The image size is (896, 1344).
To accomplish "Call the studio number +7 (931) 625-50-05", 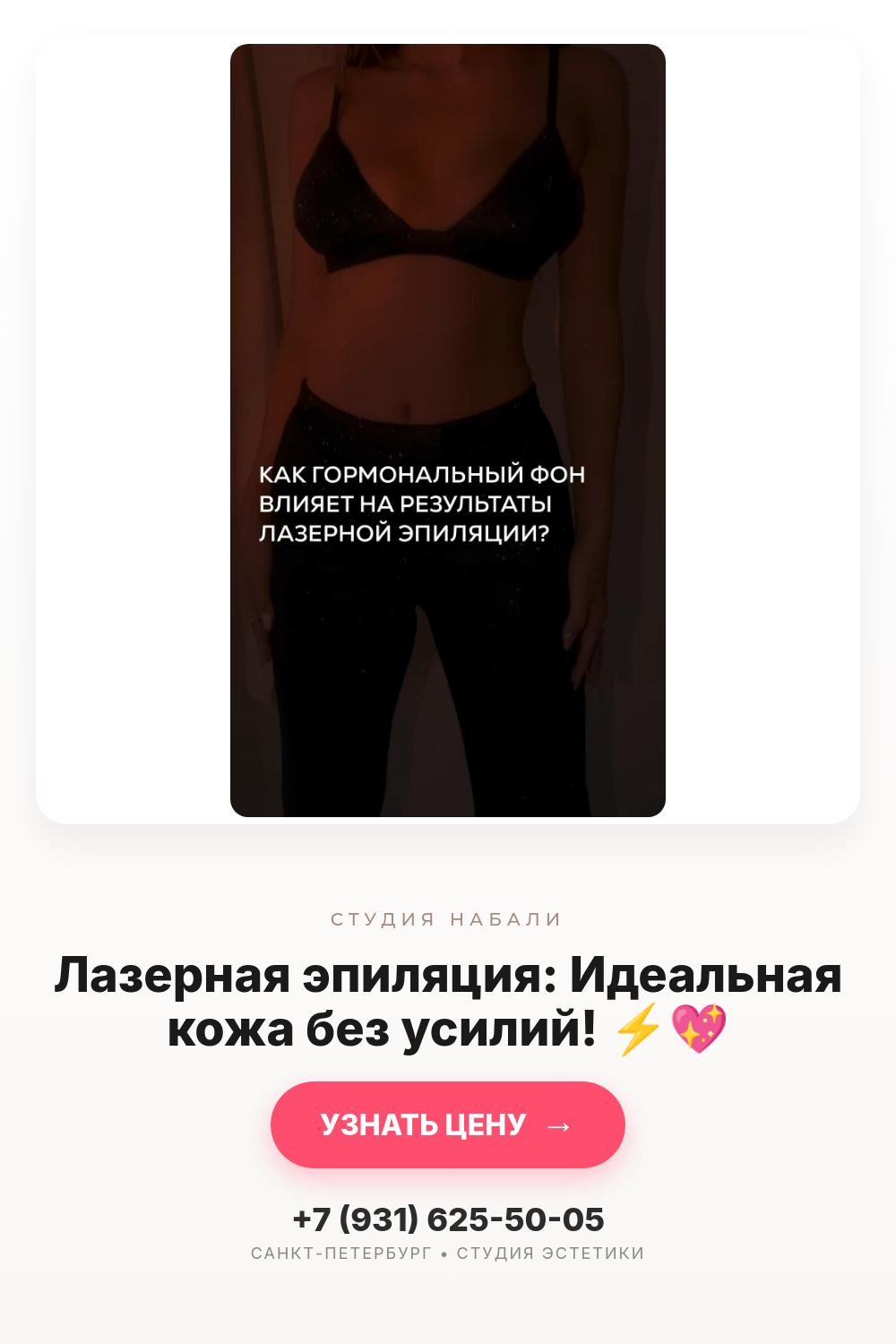I will (x=448, y=1219).
